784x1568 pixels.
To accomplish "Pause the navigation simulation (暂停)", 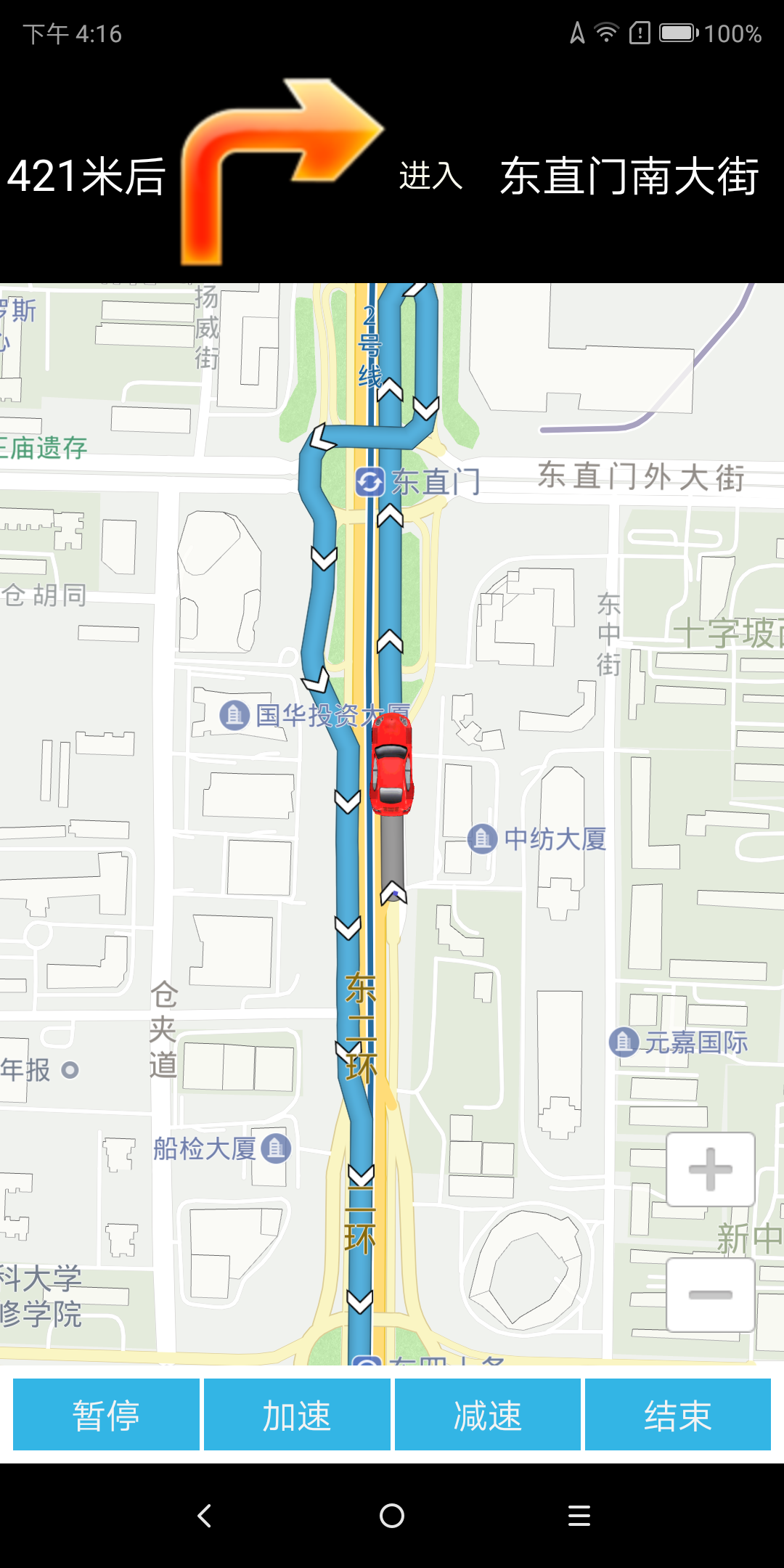I will pos(106,1415).
